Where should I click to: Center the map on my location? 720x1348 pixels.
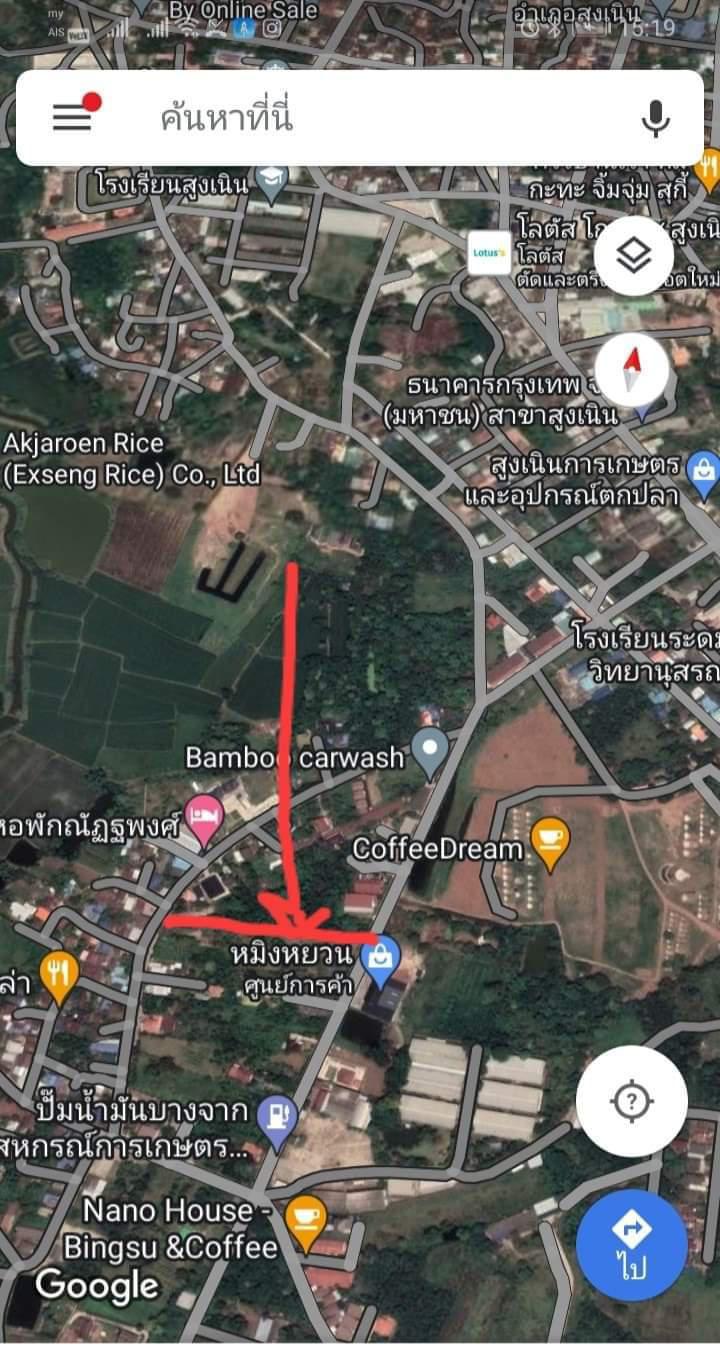(x=632, y=1102)
